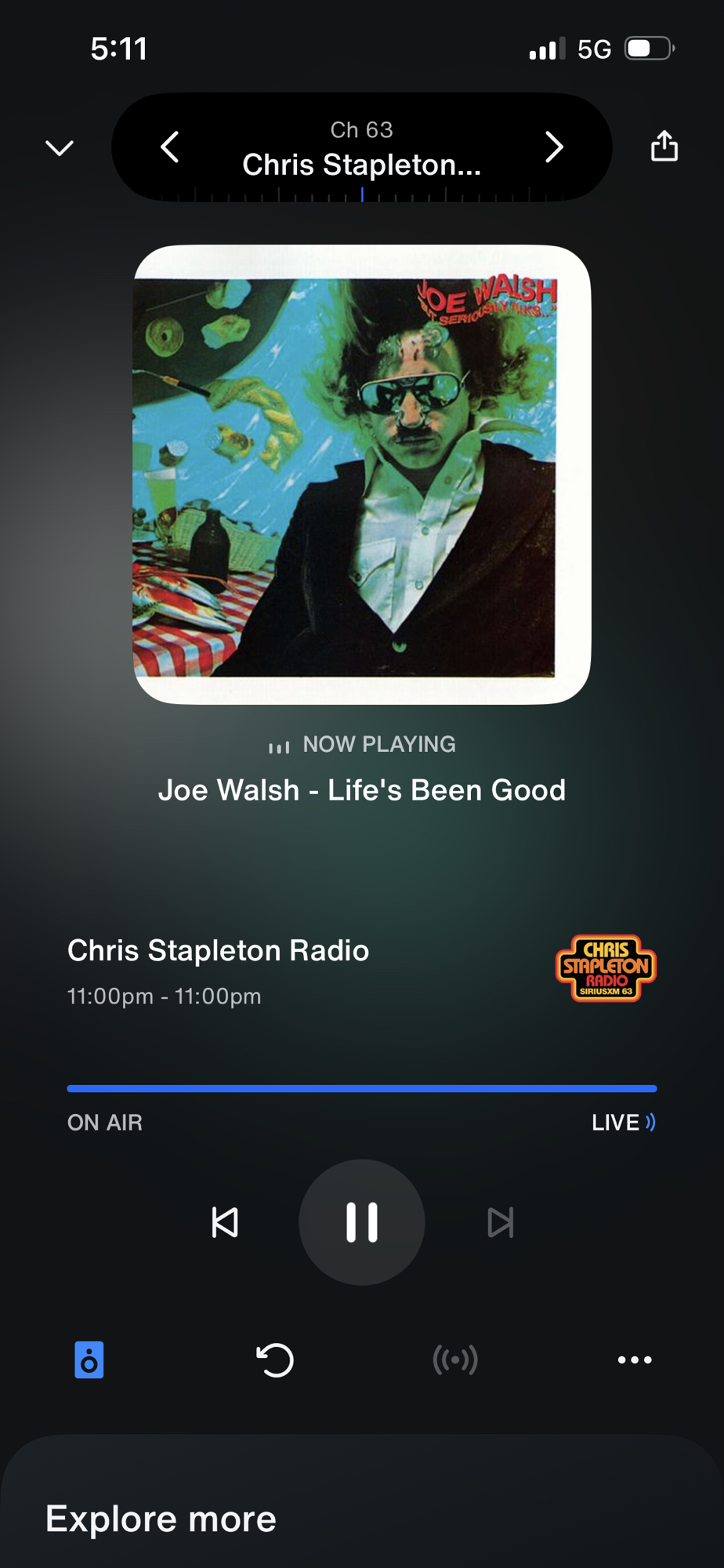Open the Chris Stapleton Radio channel logo
Viewport: 724px width, 1568px height.
(606, 968)
